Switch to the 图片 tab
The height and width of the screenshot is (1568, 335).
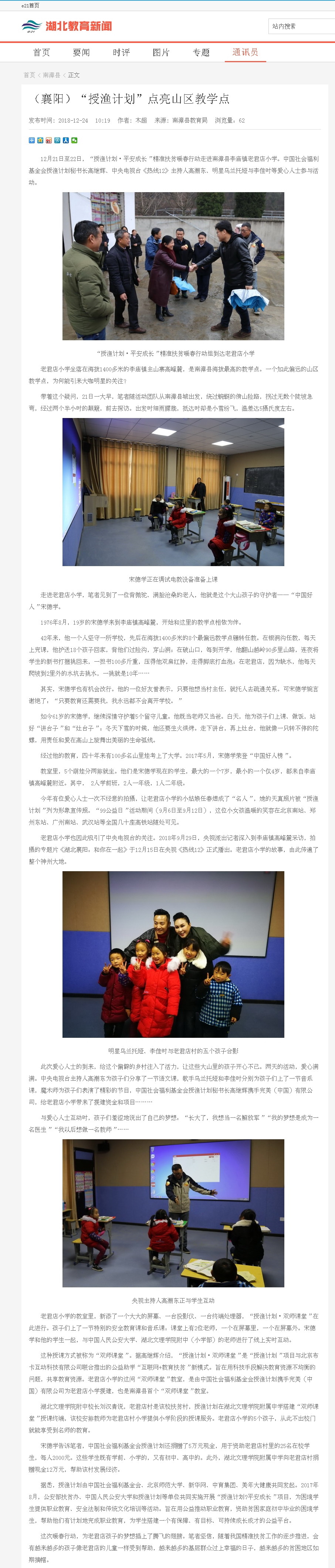161,52
